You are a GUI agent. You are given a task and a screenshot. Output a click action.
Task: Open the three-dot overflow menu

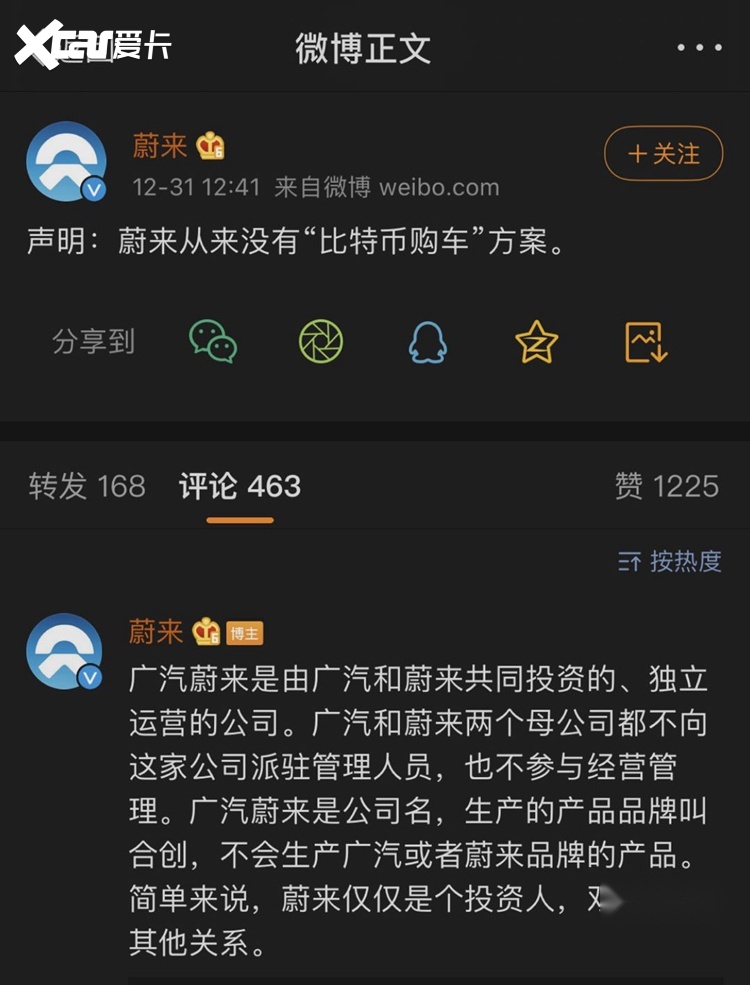pos(699,48)
